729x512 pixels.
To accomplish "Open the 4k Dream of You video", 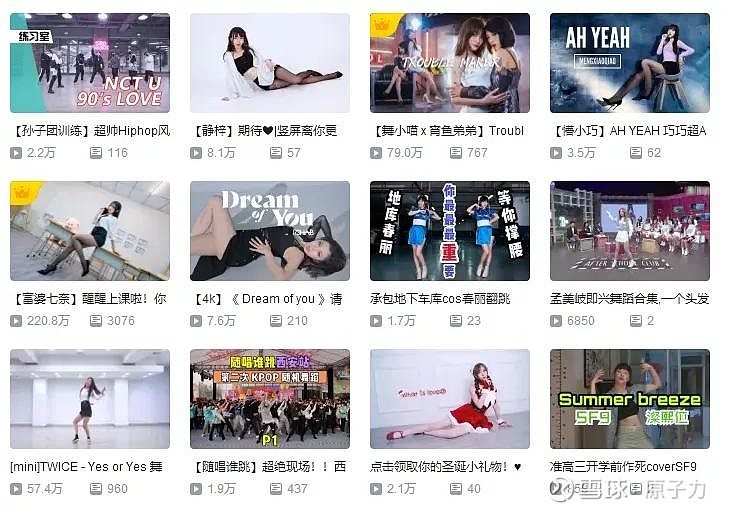I will tap(270, 230).
